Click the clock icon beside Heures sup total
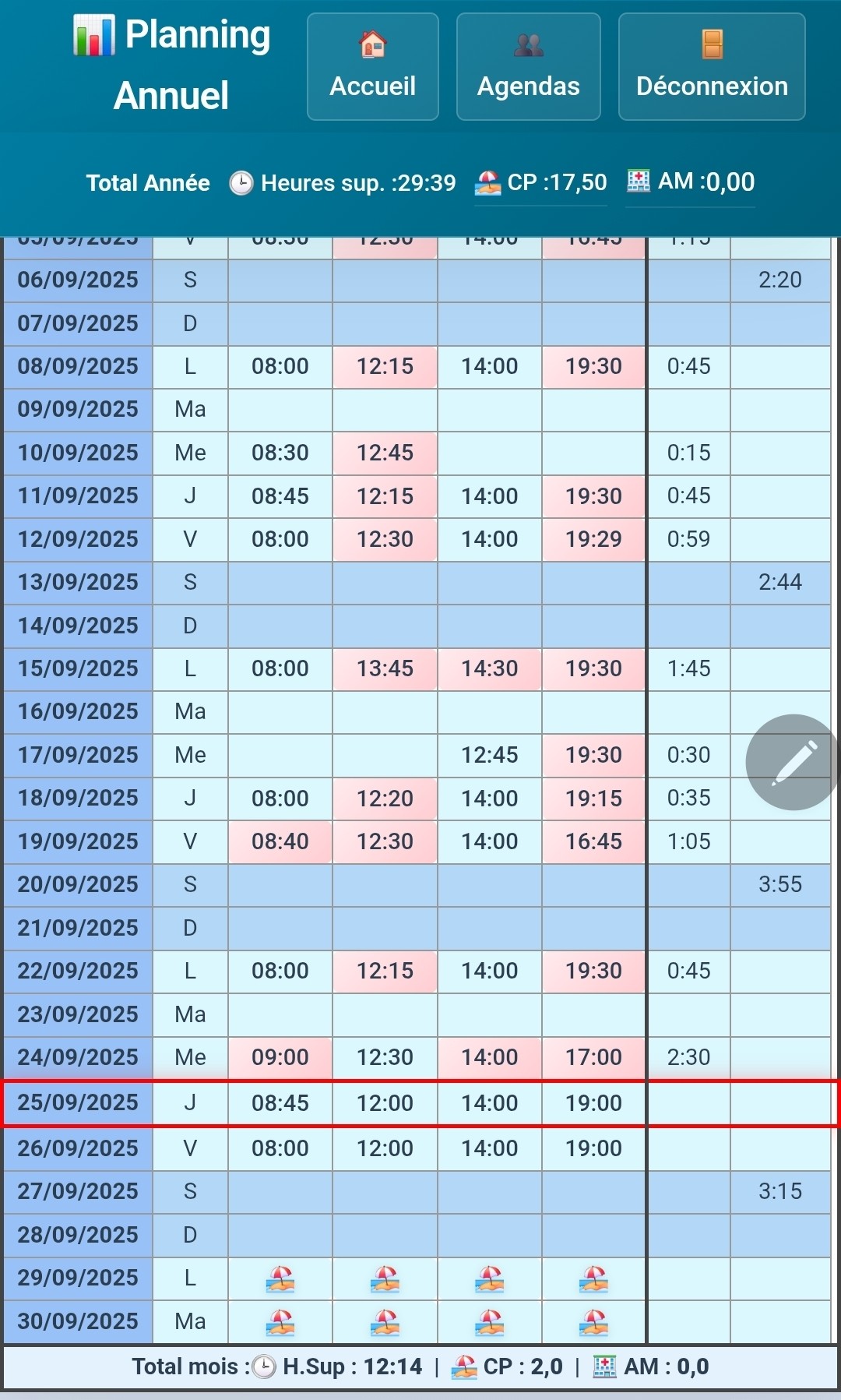The width and height of the screenshot is (841, 1400). 241,182
